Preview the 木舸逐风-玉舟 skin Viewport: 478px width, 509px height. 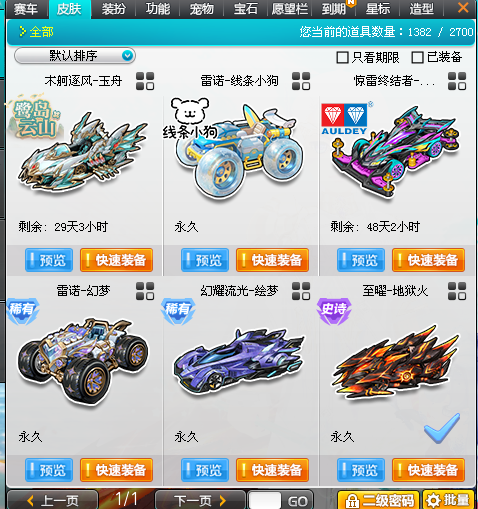click(49, 260)
